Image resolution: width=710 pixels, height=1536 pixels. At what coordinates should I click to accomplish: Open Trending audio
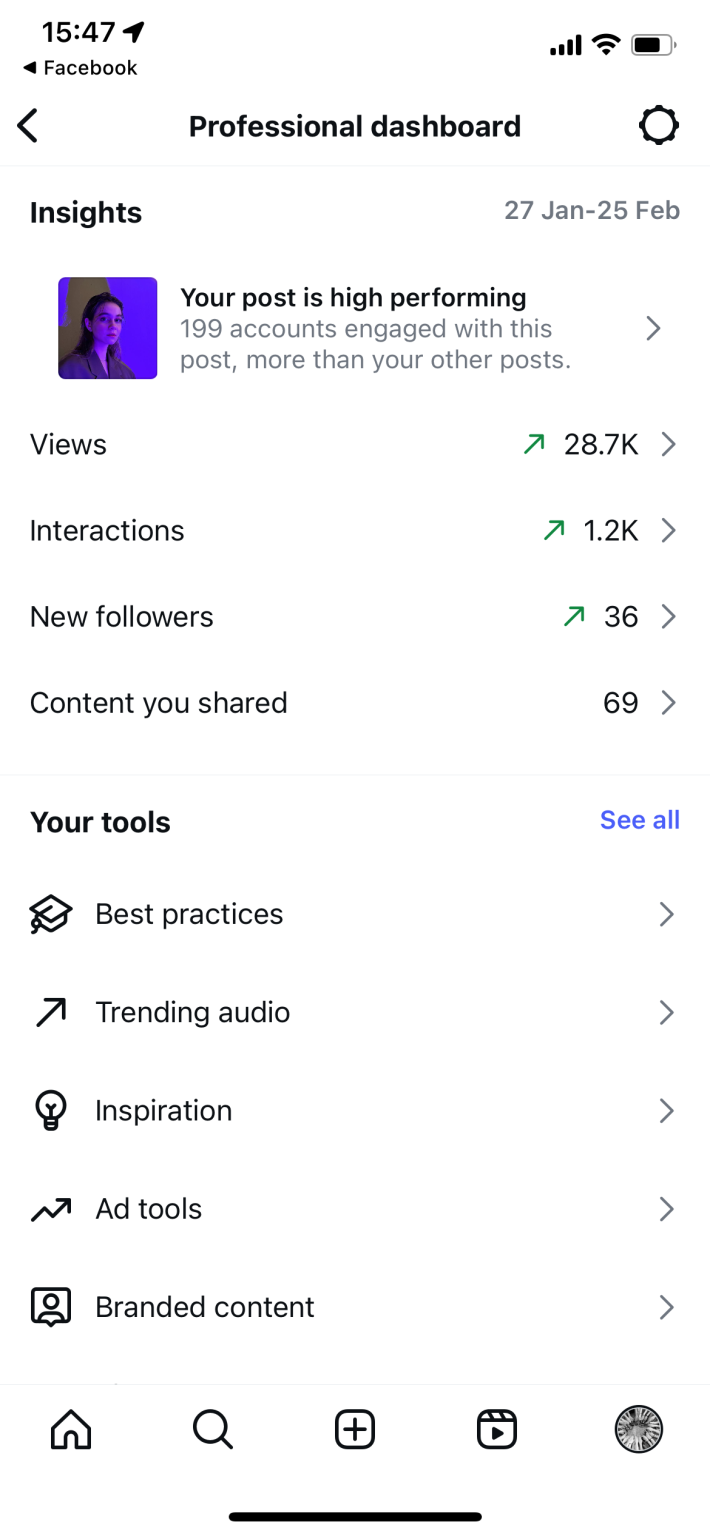point(355,1012)
